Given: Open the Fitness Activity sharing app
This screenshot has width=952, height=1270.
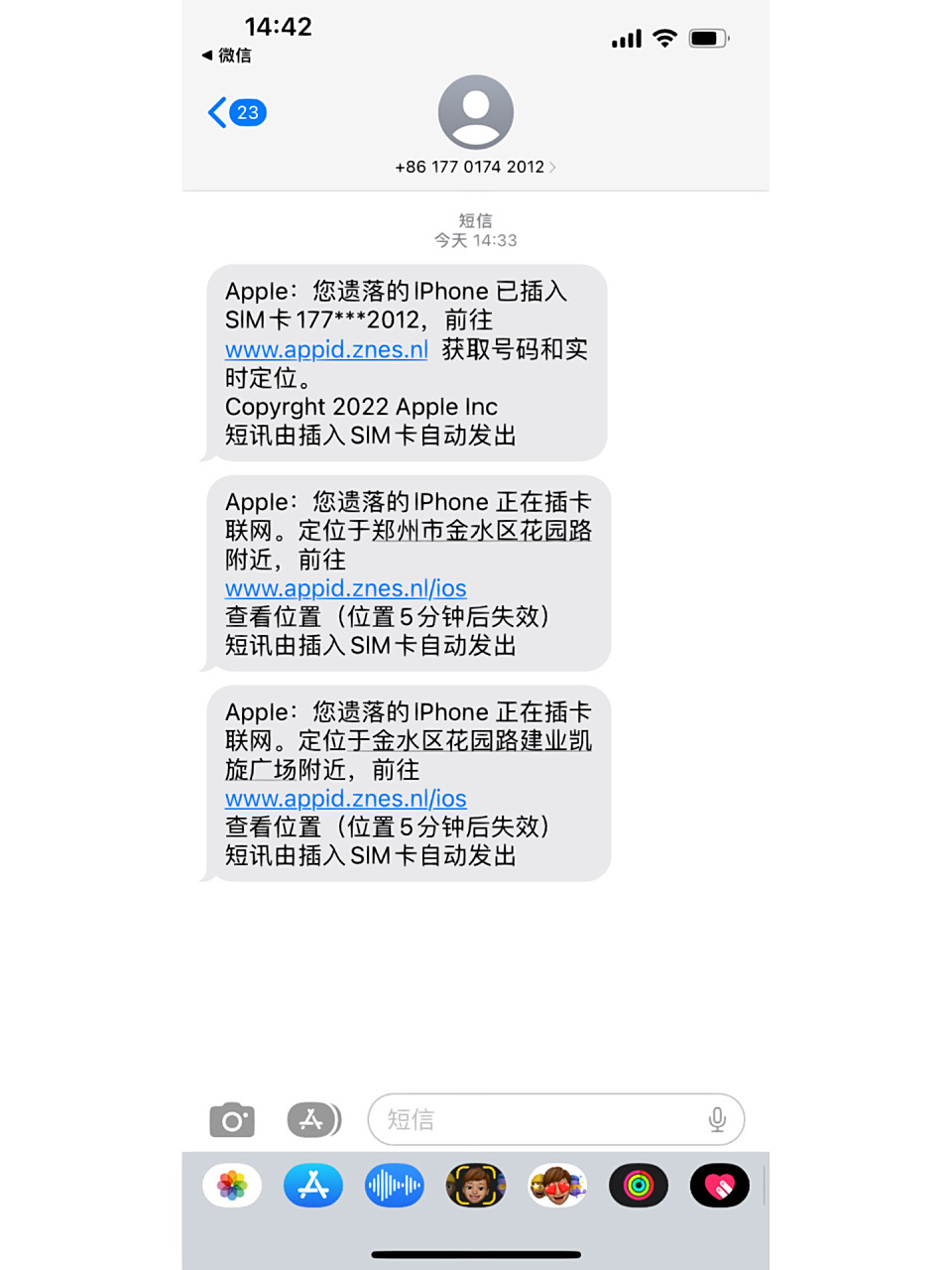Looking at the screenshot, I should 638,1186.
